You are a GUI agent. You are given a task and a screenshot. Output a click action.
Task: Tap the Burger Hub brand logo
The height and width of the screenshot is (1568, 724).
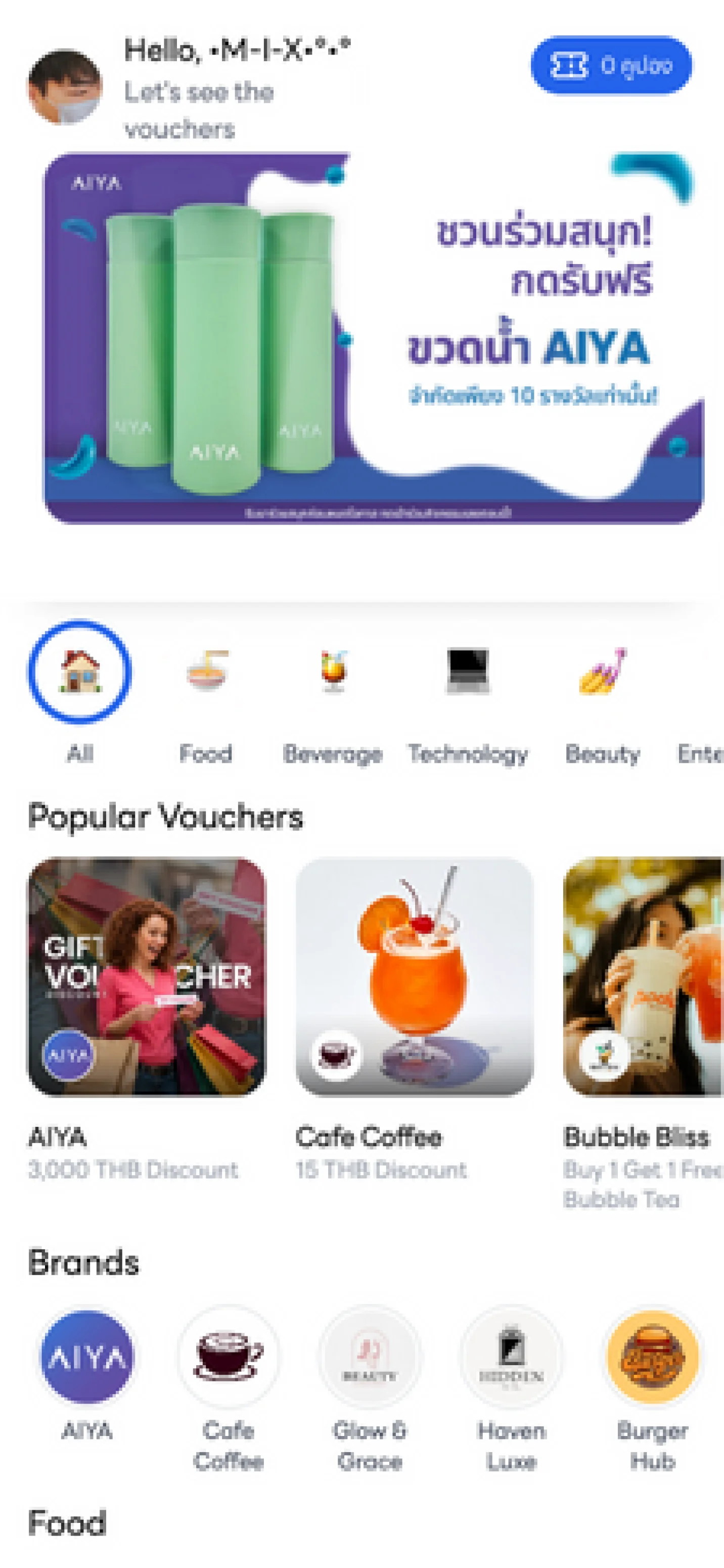click(x=652, y=1357)
